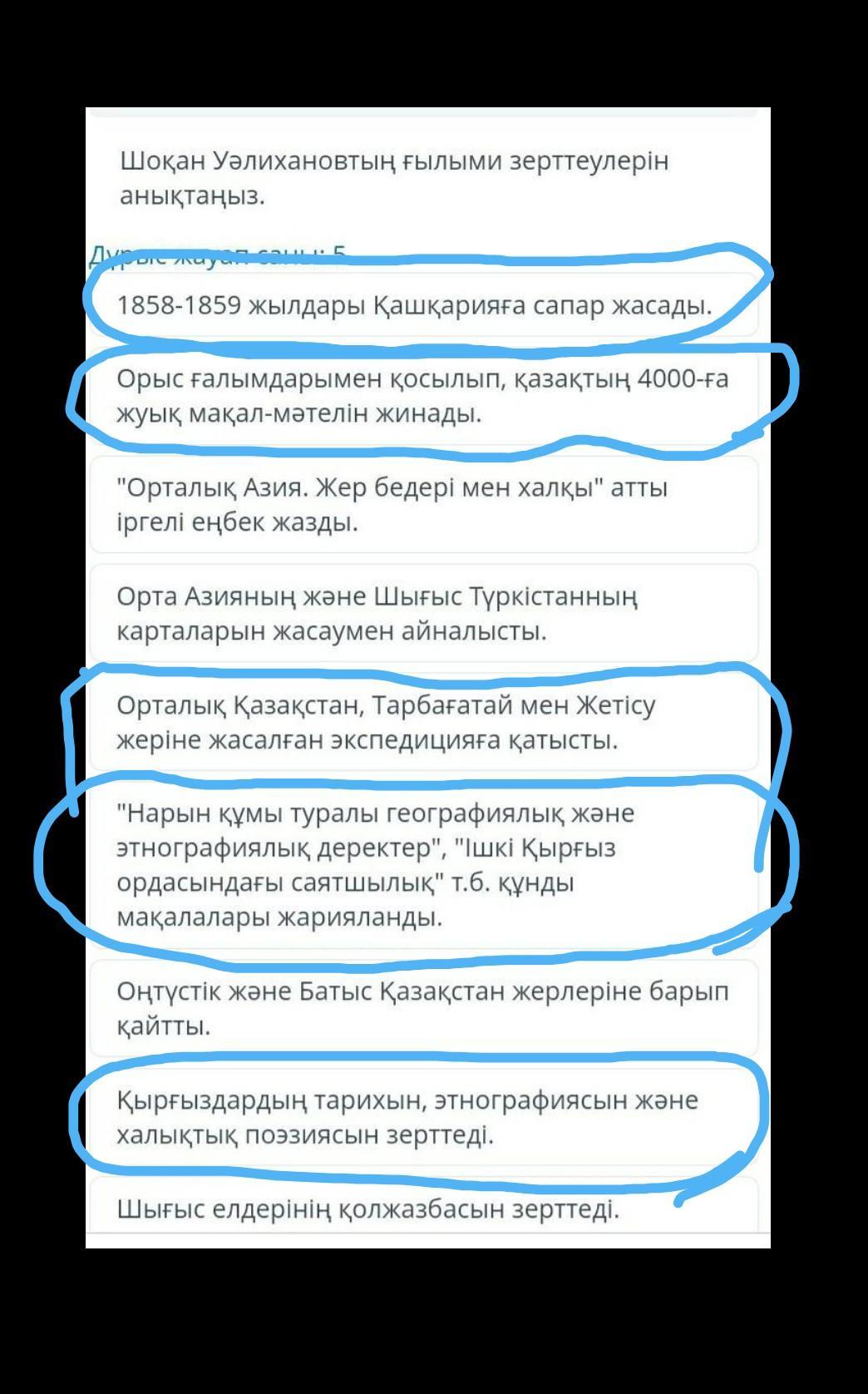Choose answer about Орта Азия карталарын жасау
The width and height of the screenshot is (868, 1394).
(422, 614)
